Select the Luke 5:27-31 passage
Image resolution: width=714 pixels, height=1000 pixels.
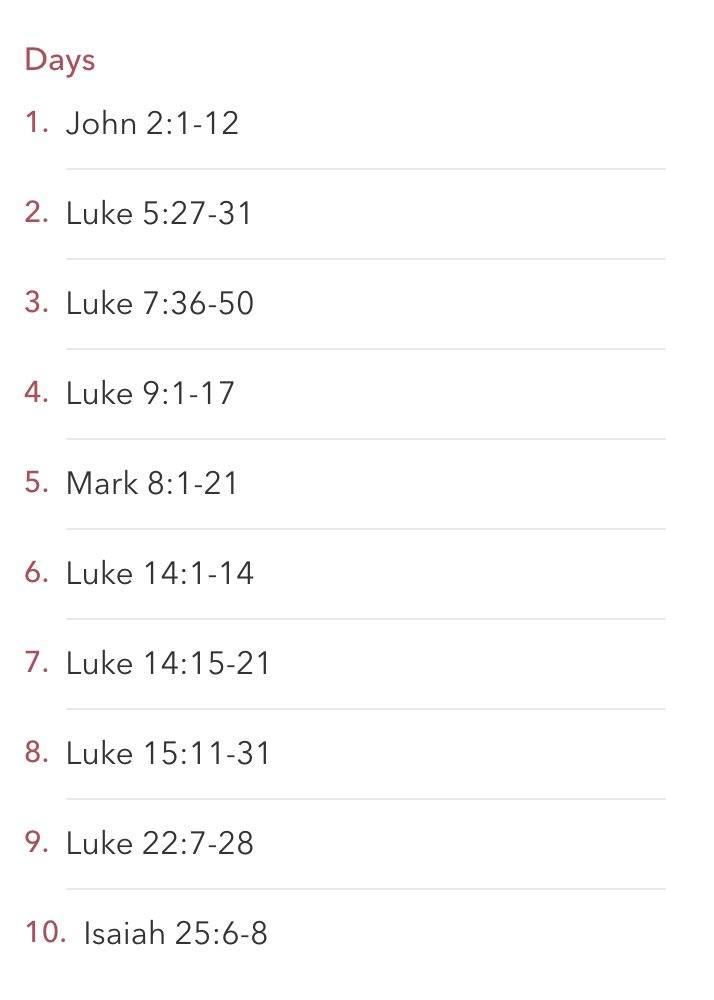159,214
